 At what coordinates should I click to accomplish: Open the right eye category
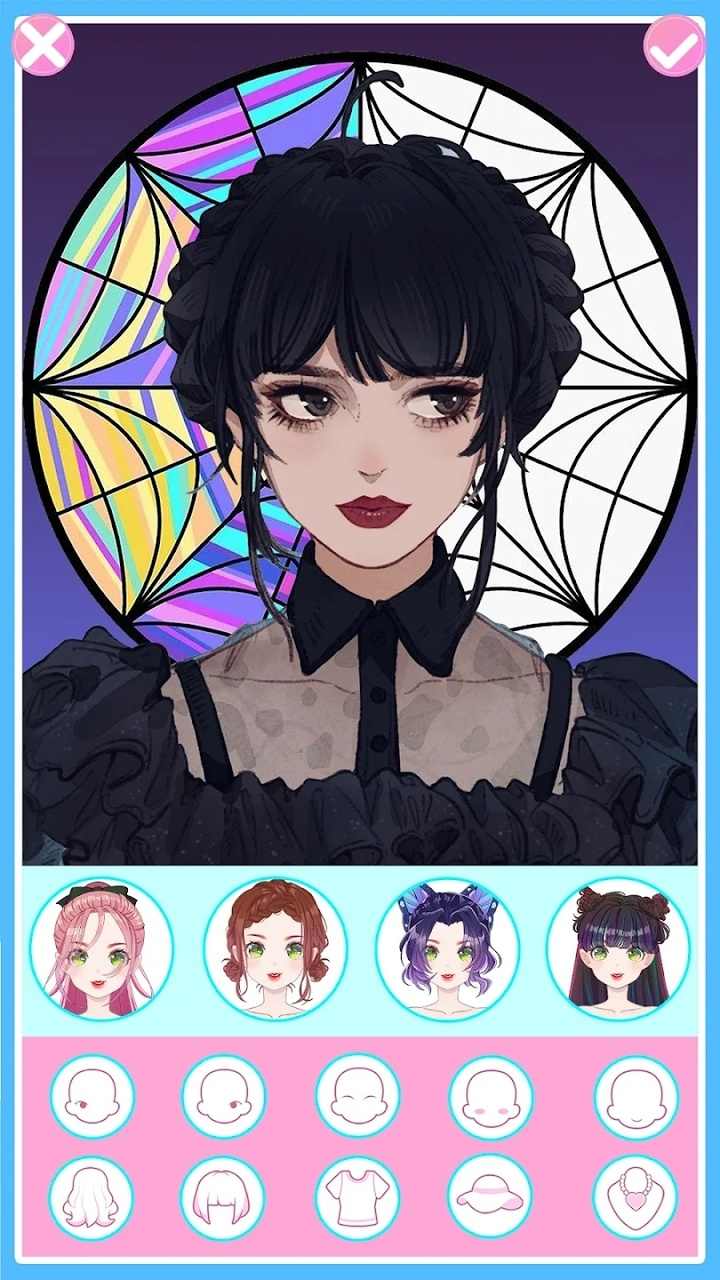[x=224, y=1097]
